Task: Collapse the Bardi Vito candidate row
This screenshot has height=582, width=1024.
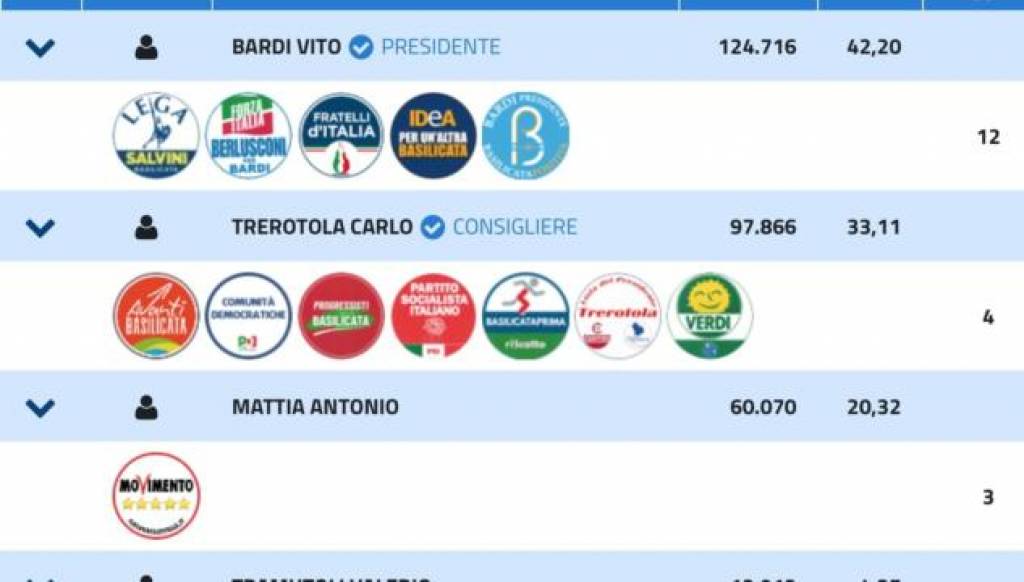Action: pos(40,47)
